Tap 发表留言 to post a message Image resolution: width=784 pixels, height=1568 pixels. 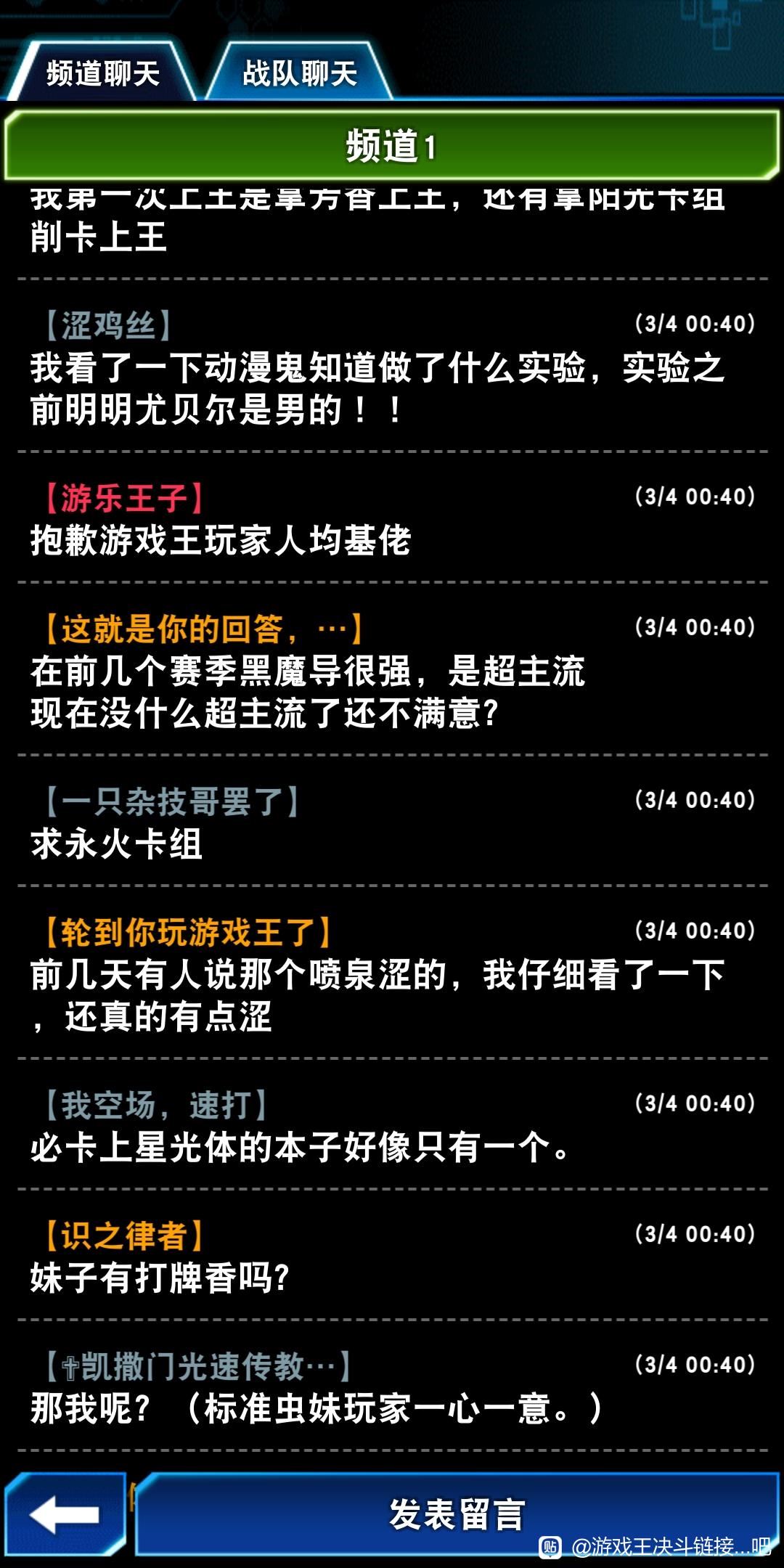tap(457, 1514)
